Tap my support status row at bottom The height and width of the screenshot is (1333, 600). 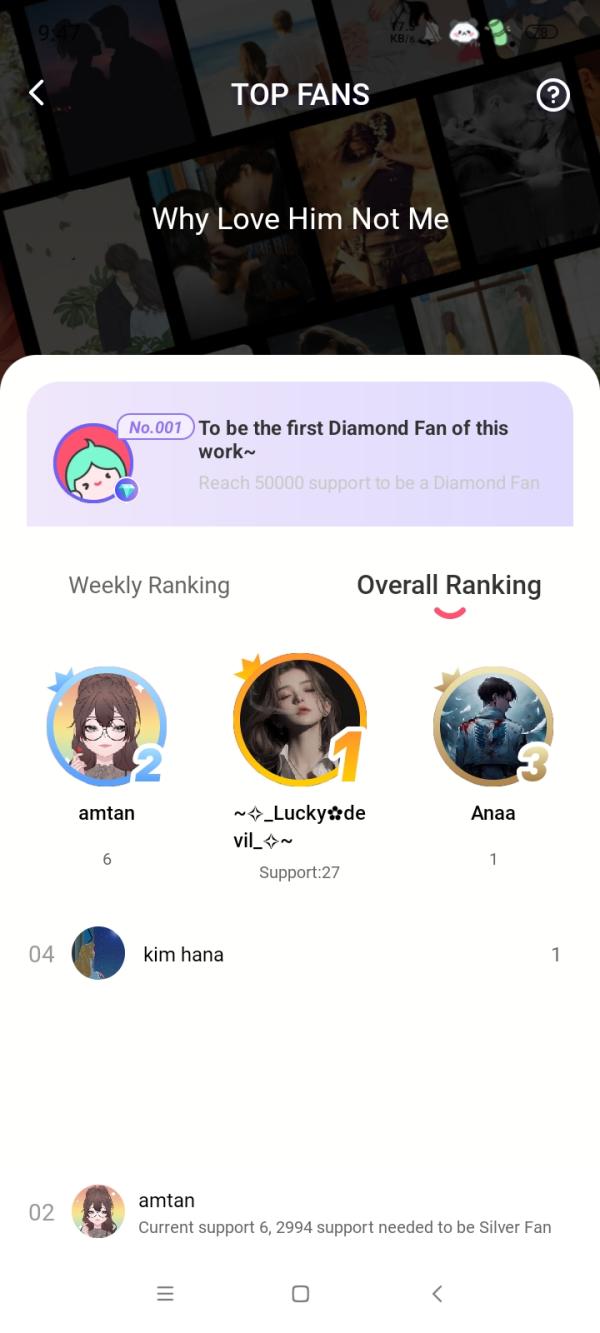[x=300, y=1213]
